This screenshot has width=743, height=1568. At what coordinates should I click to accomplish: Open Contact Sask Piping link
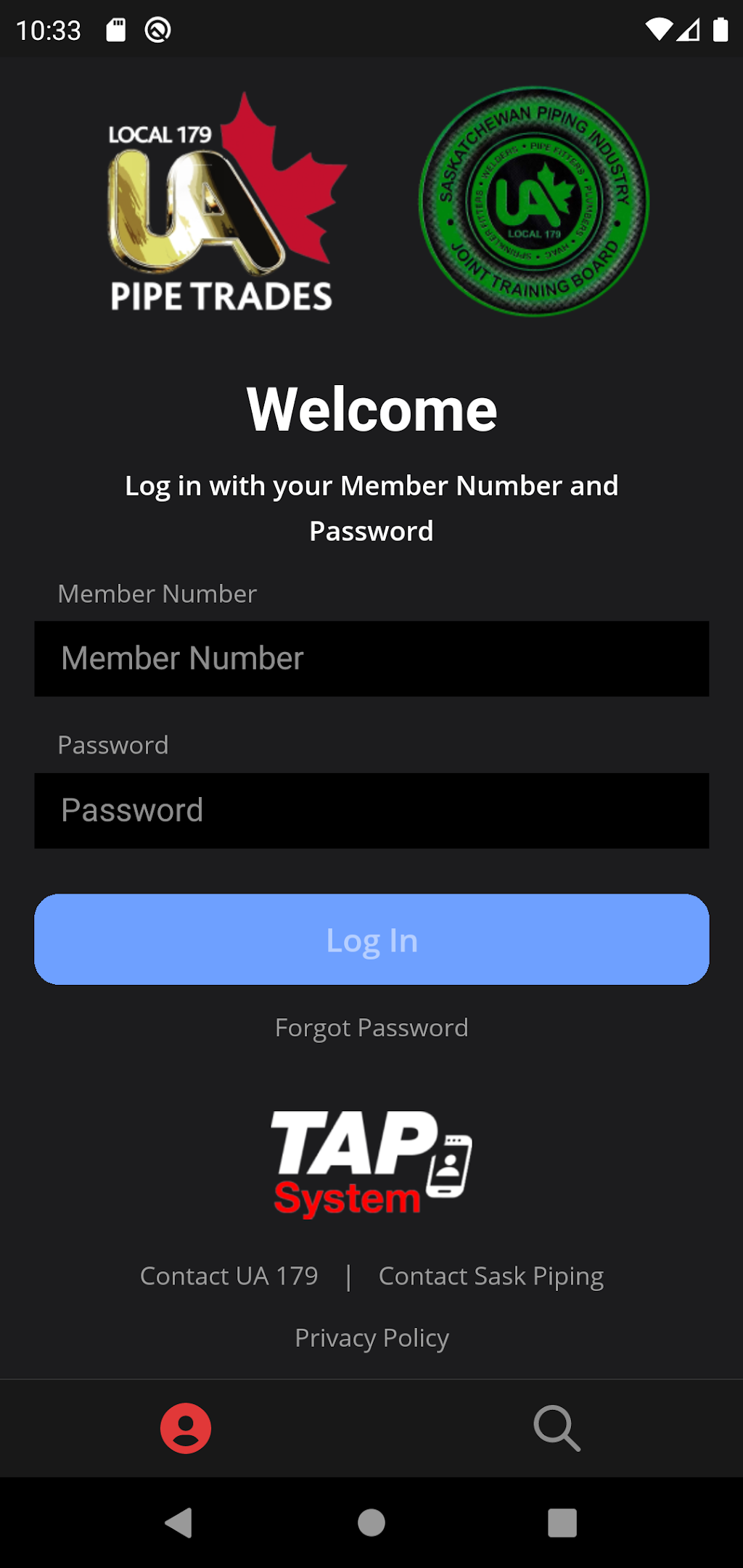point(490,1276)
